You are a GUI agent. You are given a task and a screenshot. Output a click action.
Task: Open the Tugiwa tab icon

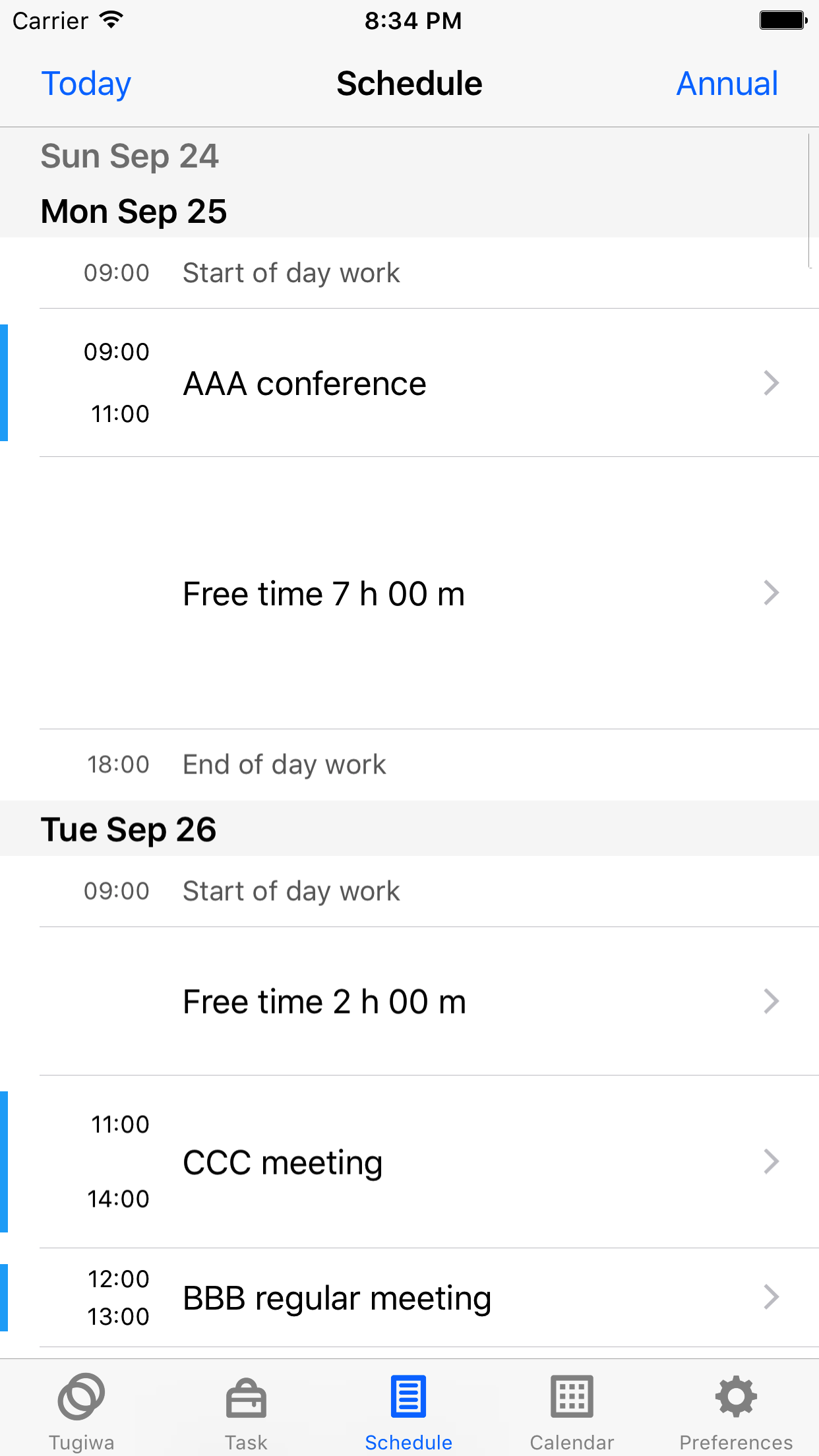coord(80,1397)
